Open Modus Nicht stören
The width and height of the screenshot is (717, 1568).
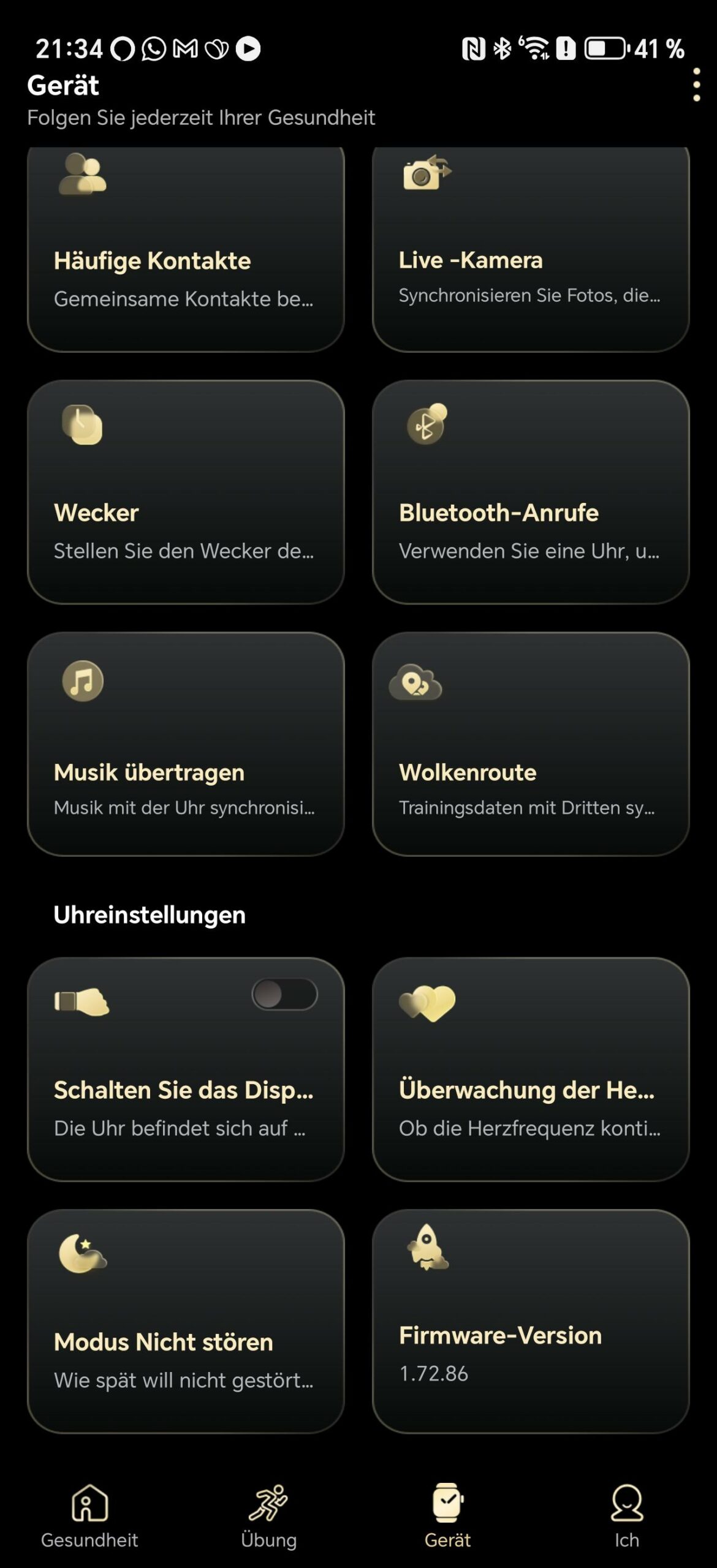tap(186, 1321)
